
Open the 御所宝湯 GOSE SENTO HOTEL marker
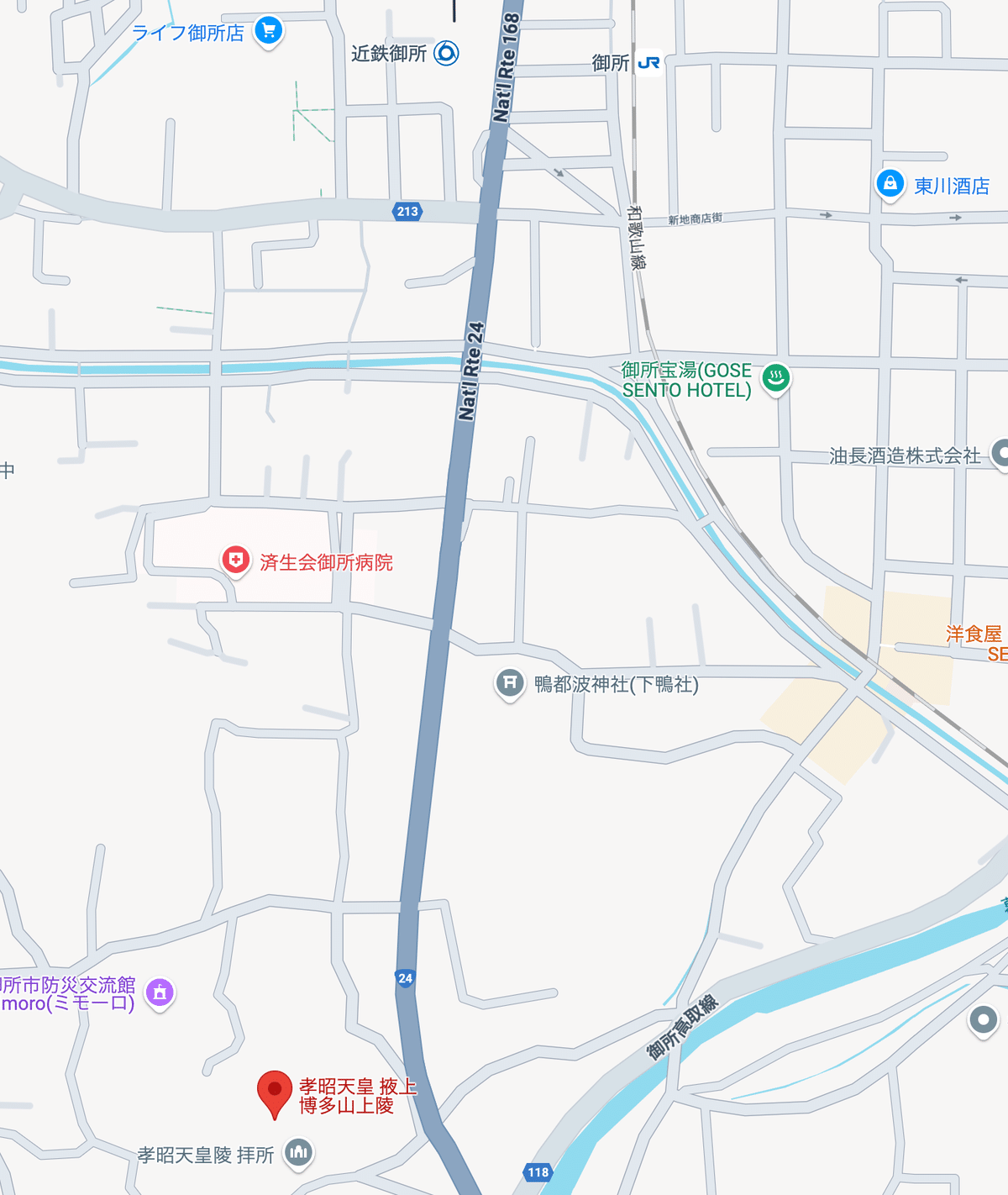pos(775,378)
